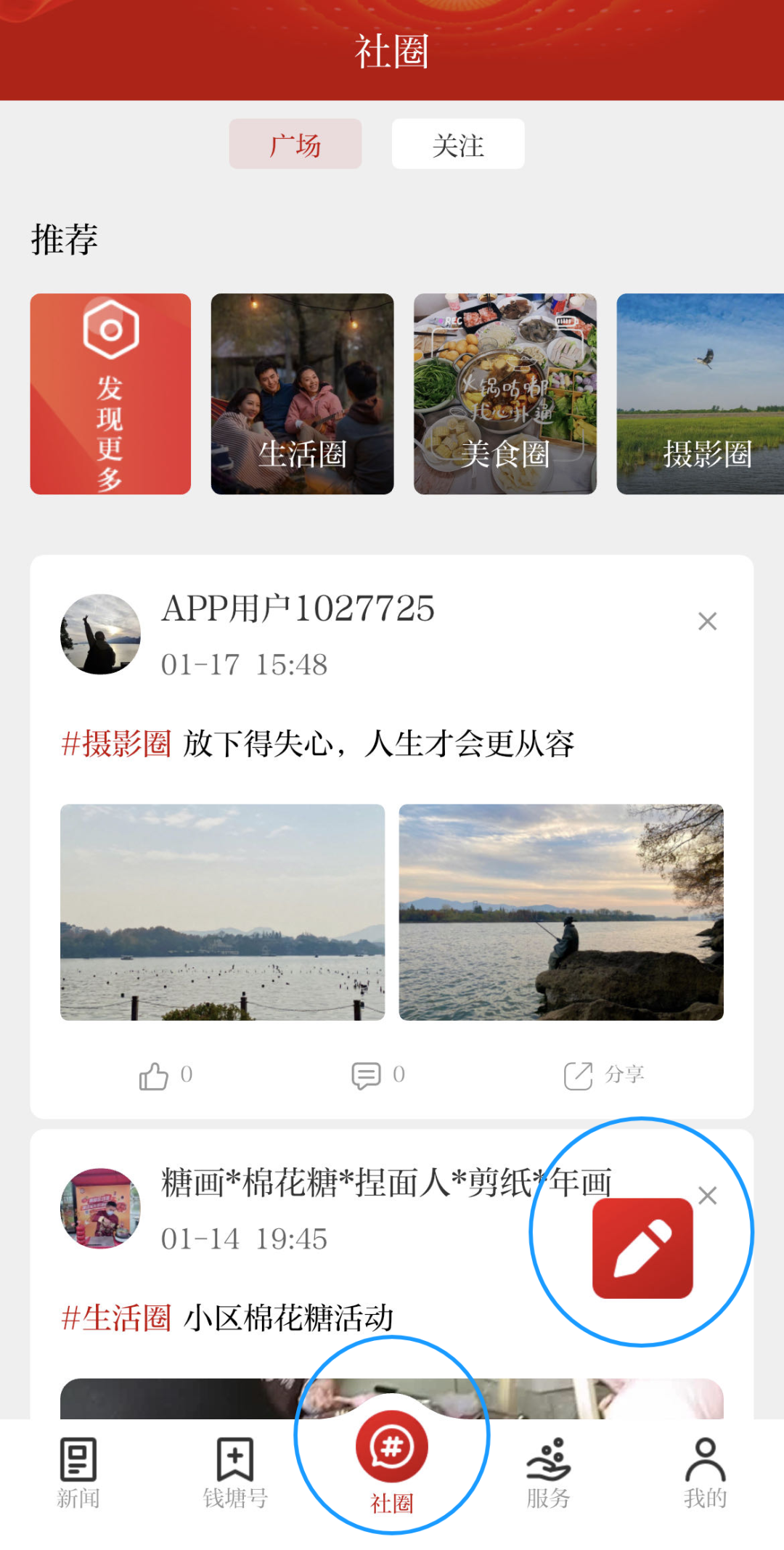Select the 广场 tab
Screen dimensions: 784x1550
[295, 144]
